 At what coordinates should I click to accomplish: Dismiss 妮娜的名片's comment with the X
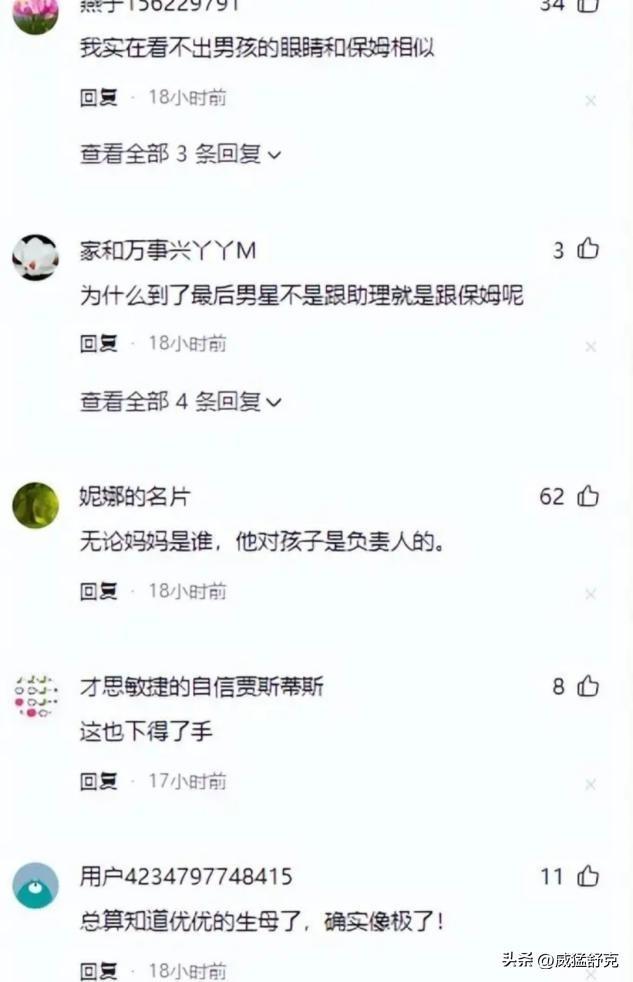591,594
